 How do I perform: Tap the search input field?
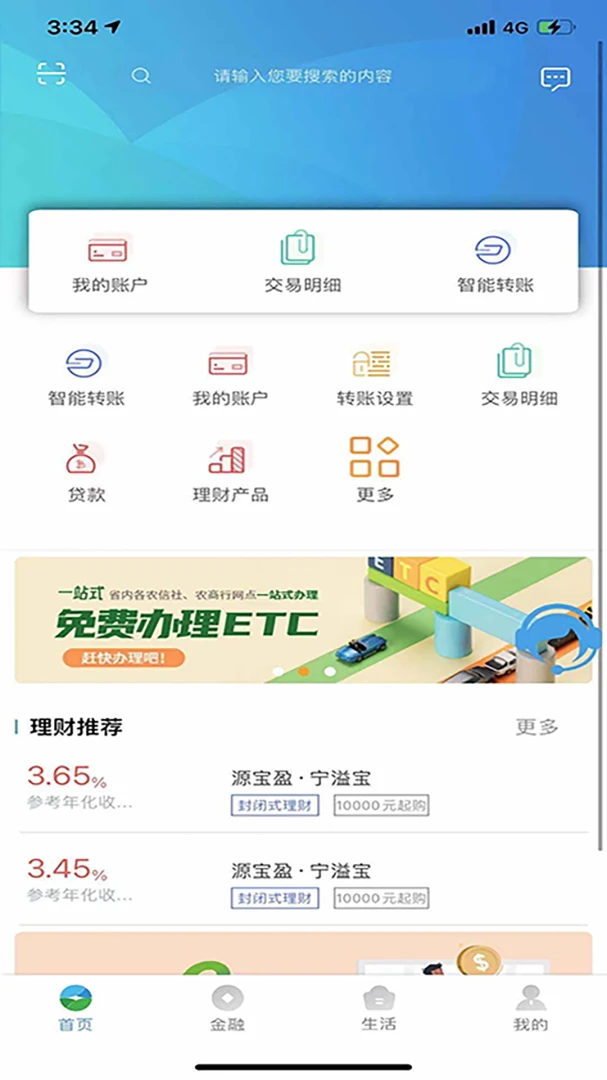tap(302, 76)
